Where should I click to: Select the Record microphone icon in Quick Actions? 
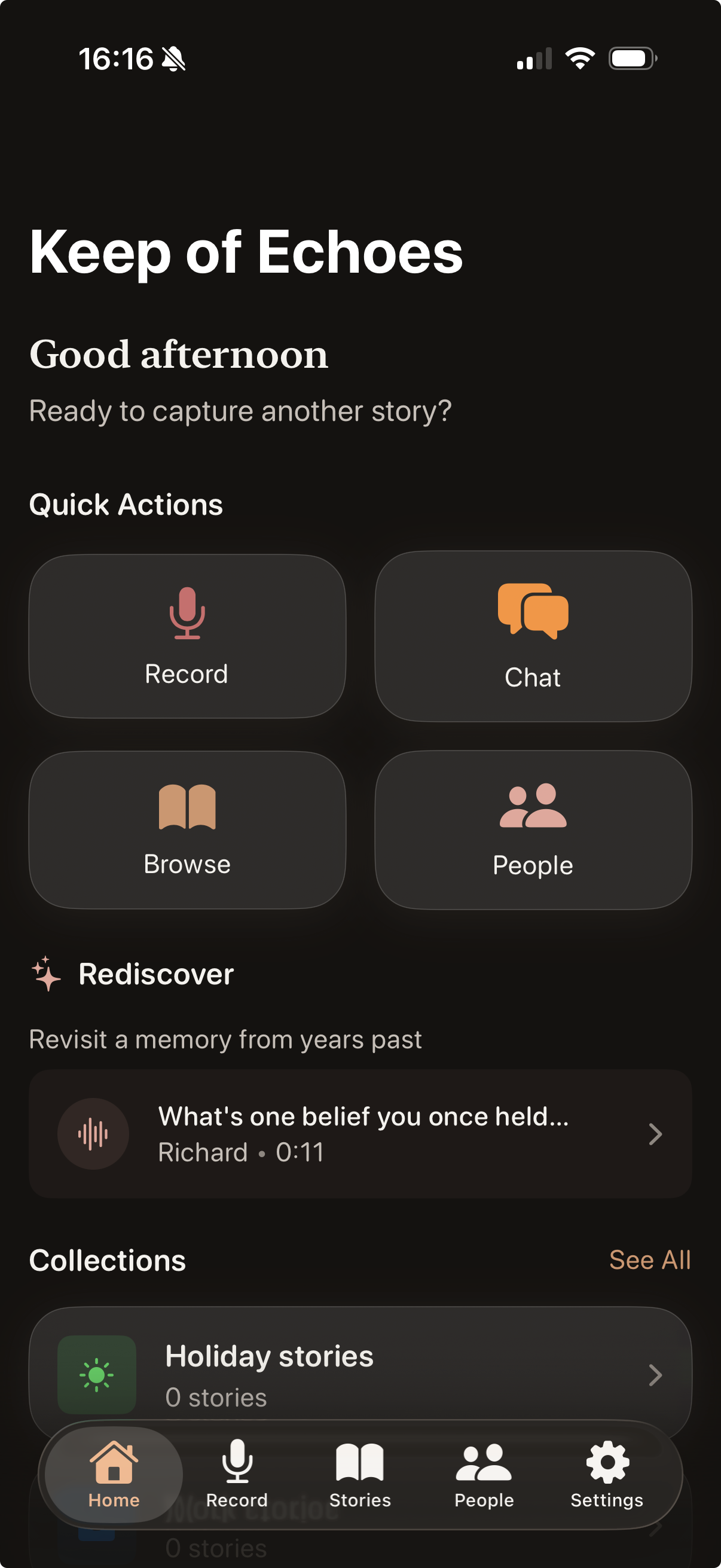coord(187,615)
